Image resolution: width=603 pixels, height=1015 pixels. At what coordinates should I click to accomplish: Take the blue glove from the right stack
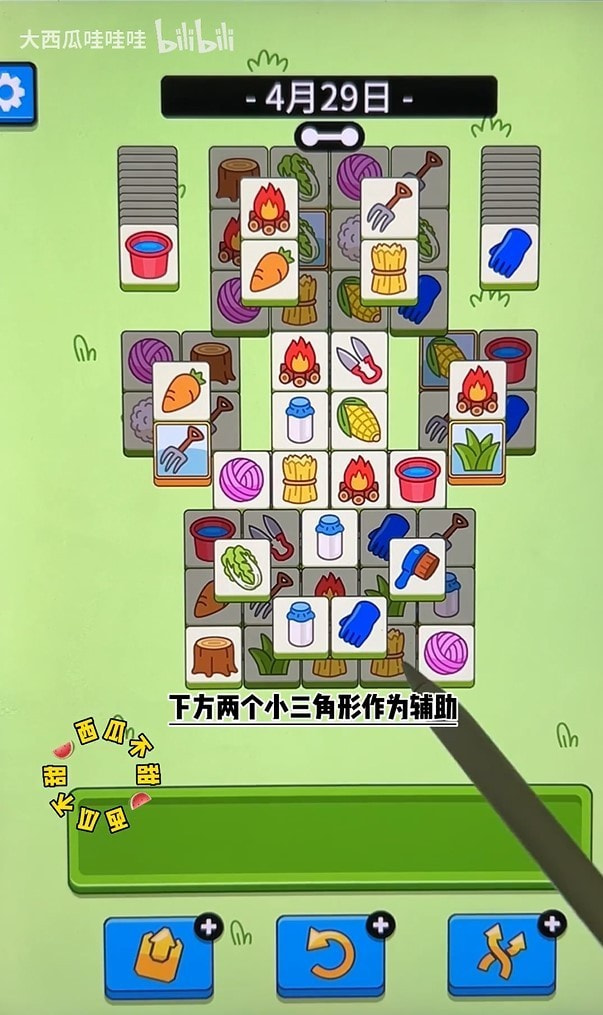pos(508,254)
